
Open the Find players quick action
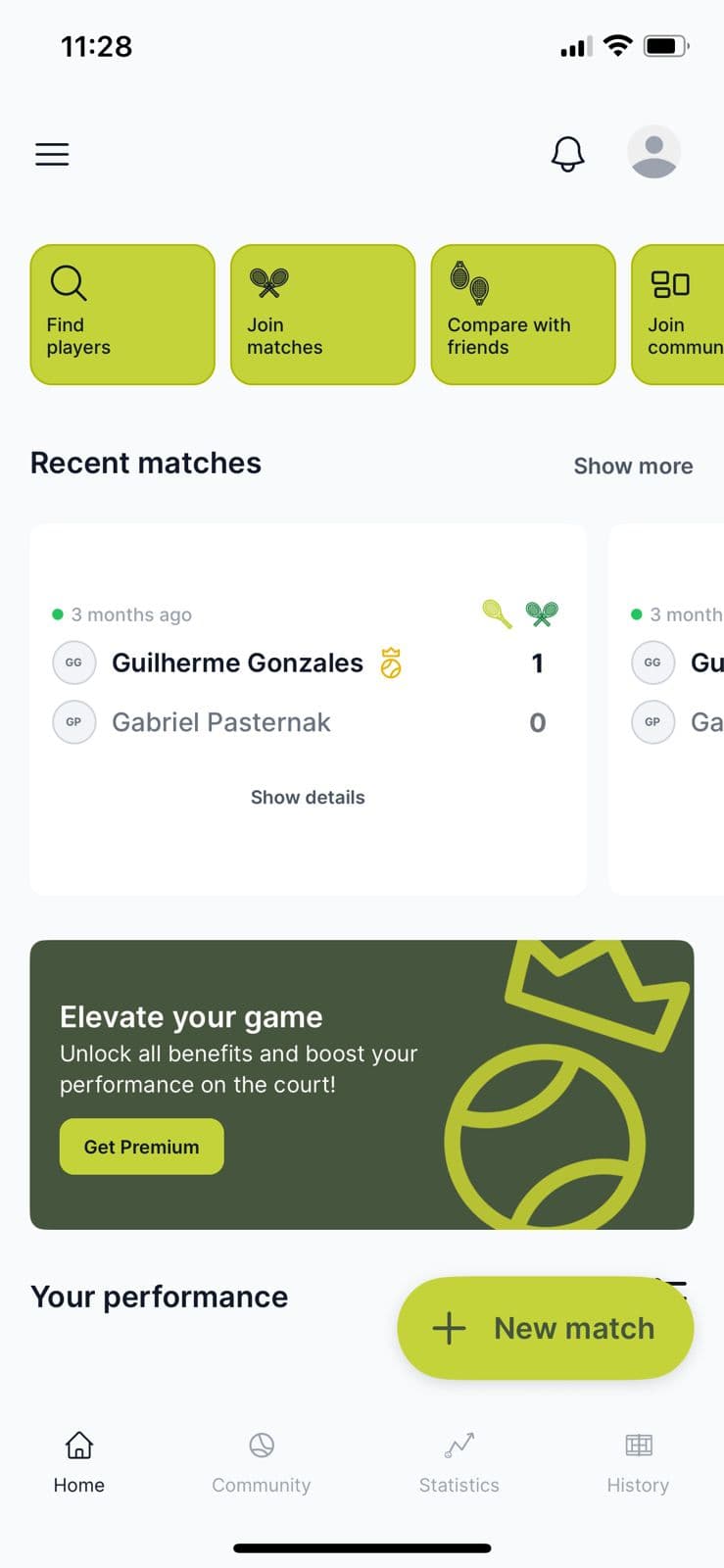[x=121, y=314]
